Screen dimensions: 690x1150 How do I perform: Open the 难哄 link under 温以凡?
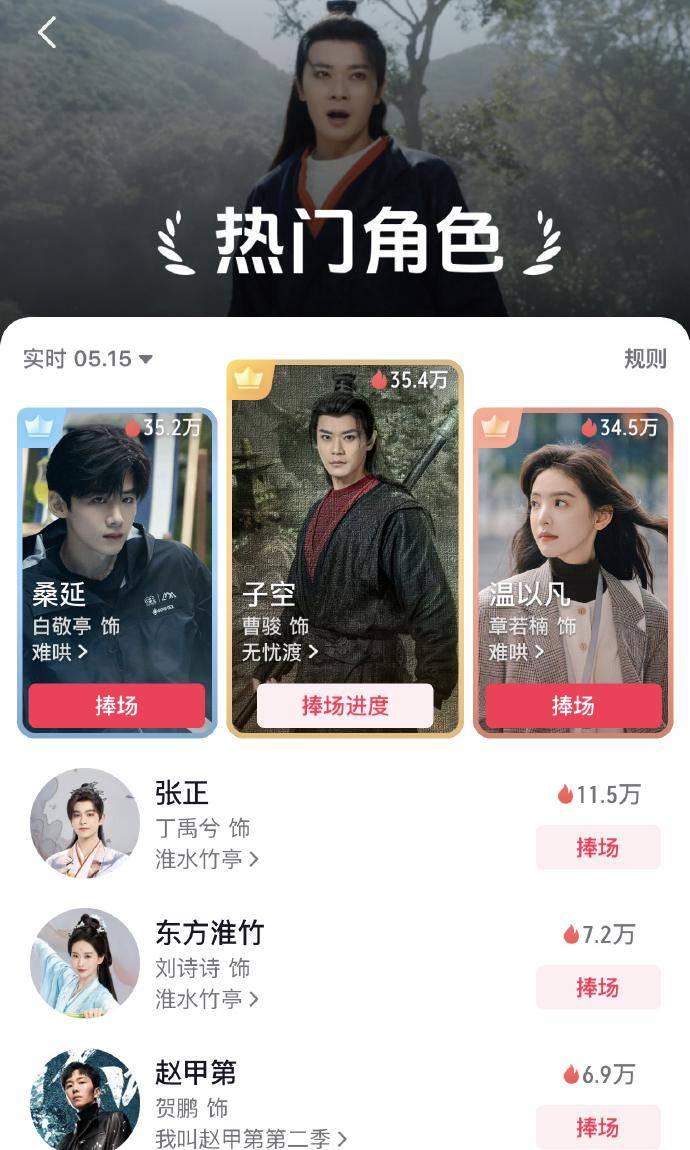[x=516, y=652]
